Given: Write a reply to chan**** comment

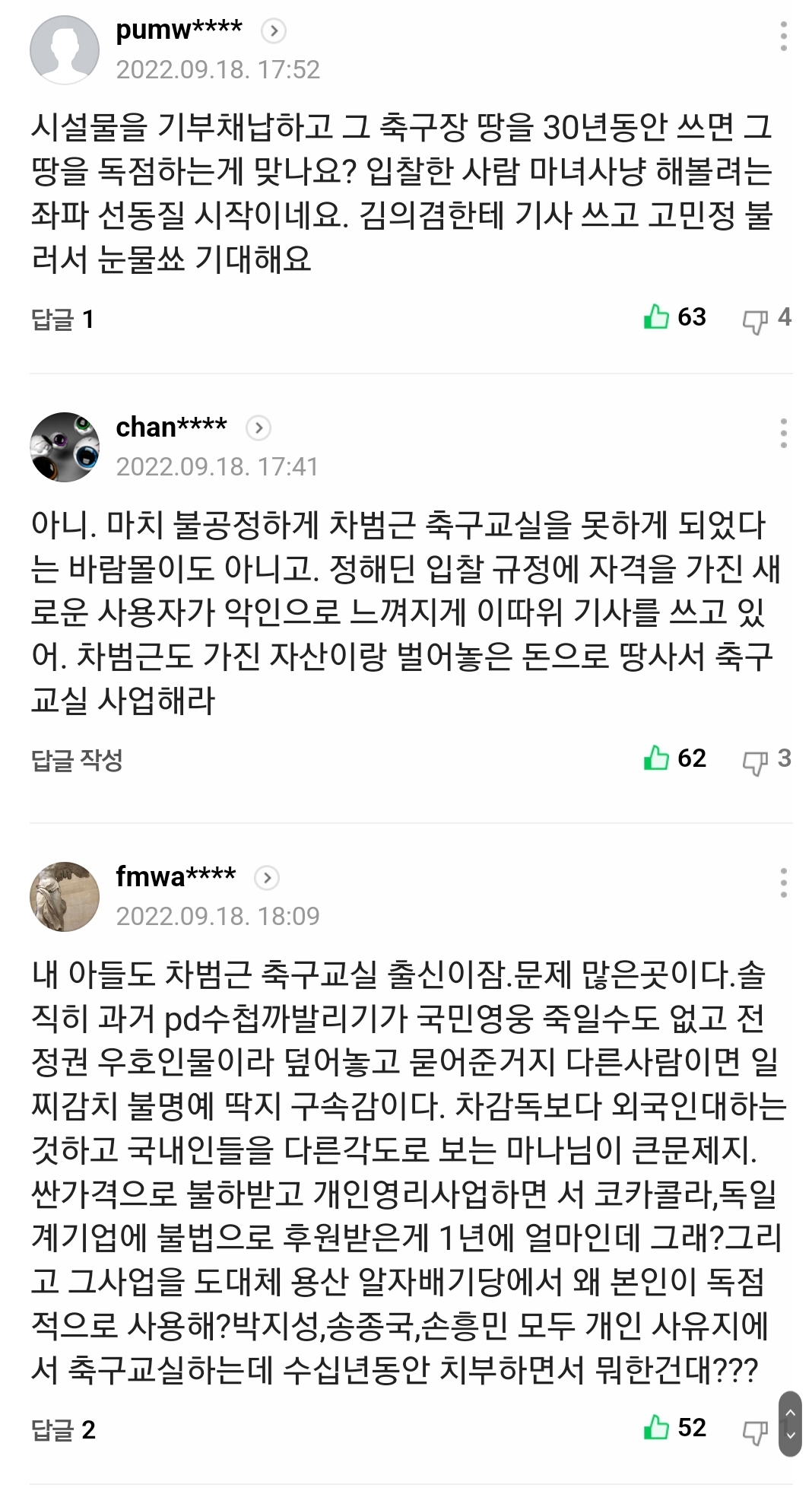Looking at the screenshot, I should click(77, 759).
